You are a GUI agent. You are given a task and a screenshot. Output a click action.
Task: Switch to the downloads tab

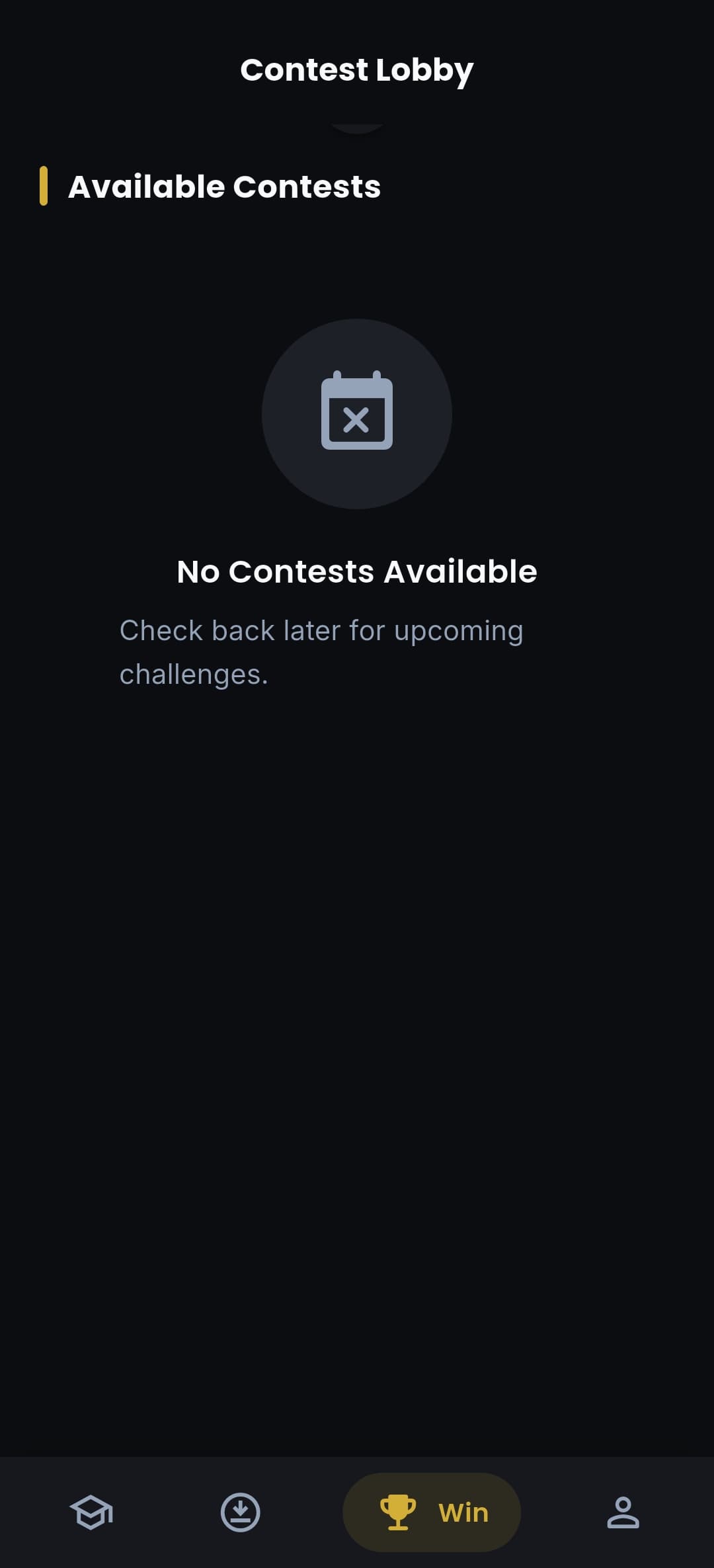point(240,1512)
